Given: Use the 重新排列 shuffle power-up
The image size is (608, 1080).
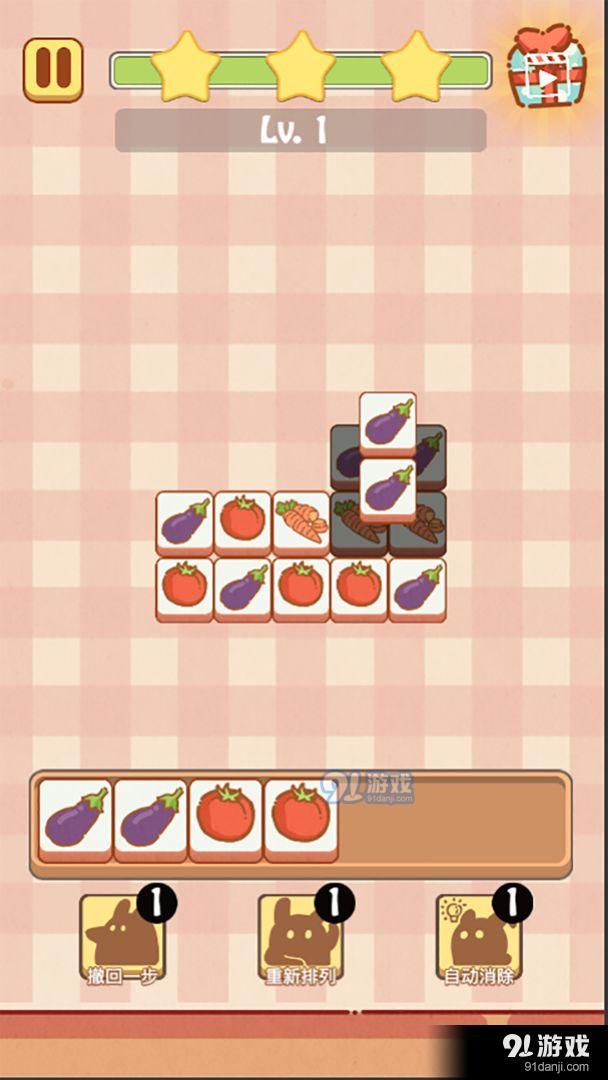Looking at the screenshot, I should 301,936.
